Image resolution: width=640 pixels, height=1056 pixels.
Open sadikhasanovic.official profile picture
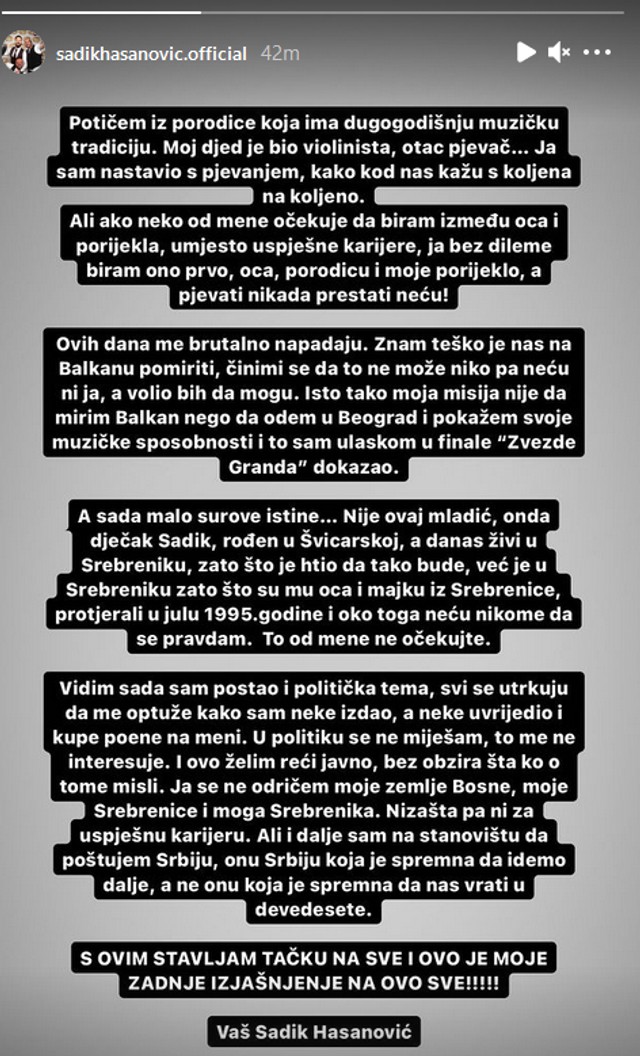point(24,52)
